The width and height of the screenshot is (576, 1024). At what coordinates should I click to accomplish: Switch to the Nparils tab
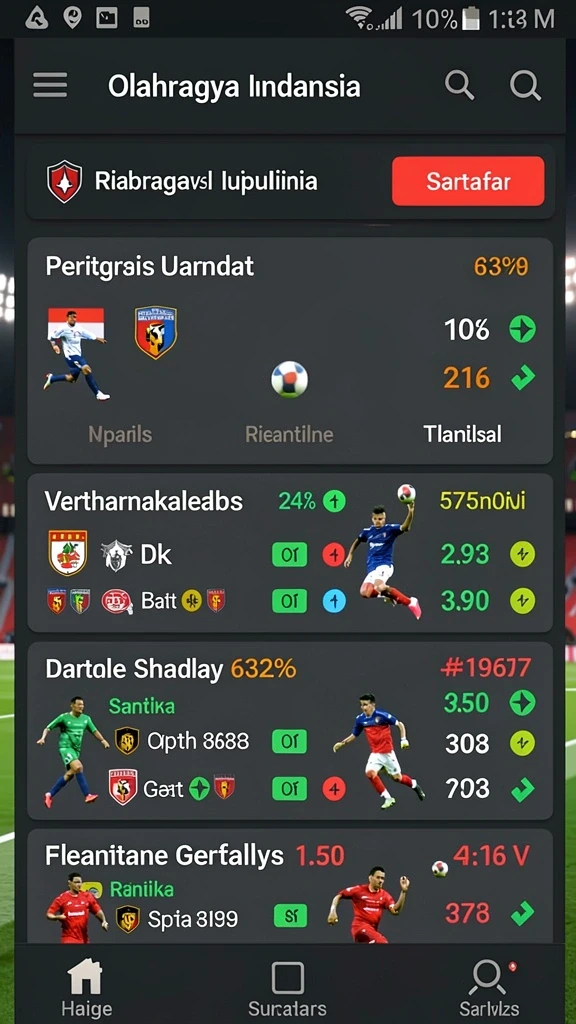click(x=120, y=434)
